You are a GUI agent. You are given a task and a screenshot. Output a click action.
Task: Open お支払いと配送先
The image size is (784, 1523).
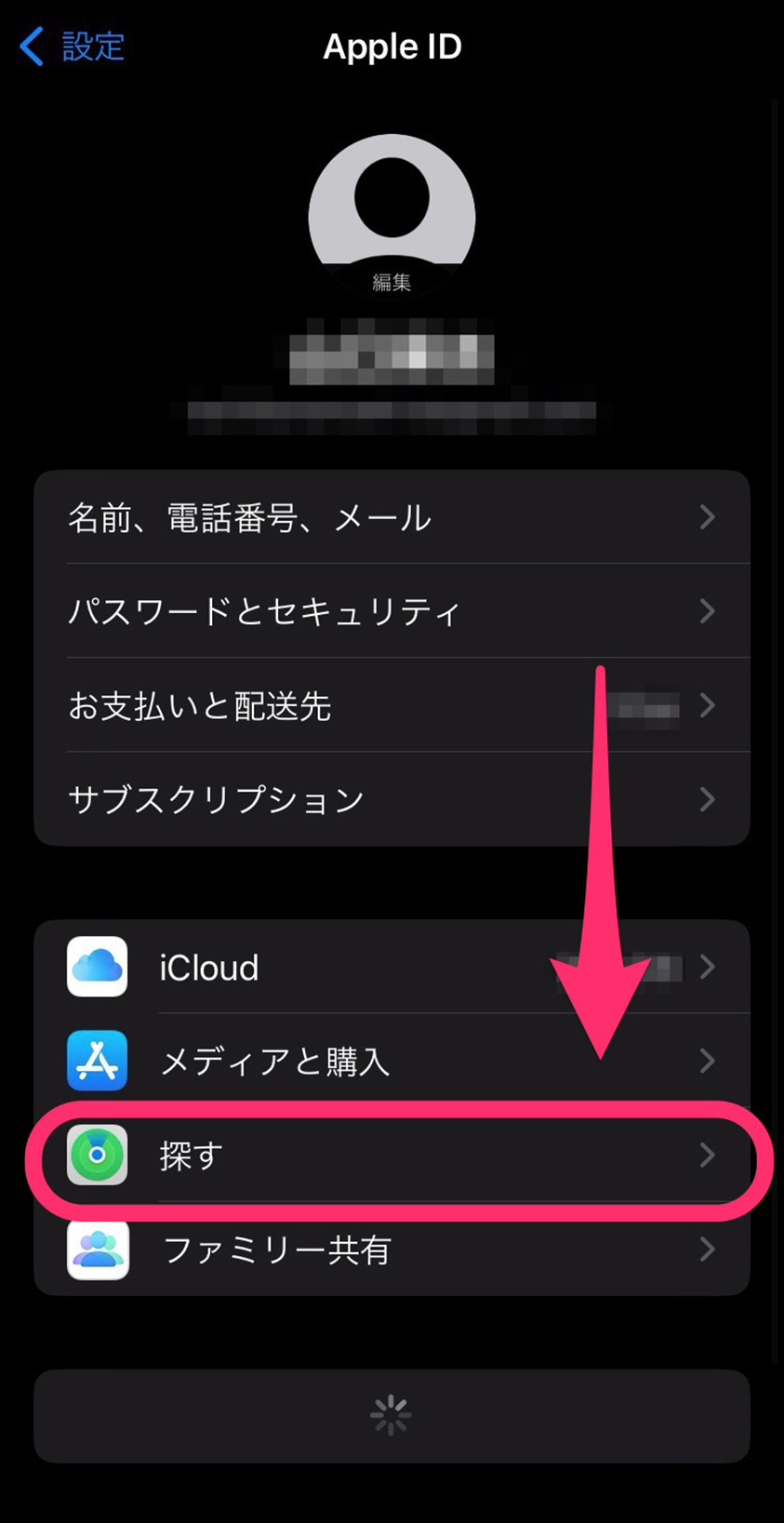pos(392,705)
